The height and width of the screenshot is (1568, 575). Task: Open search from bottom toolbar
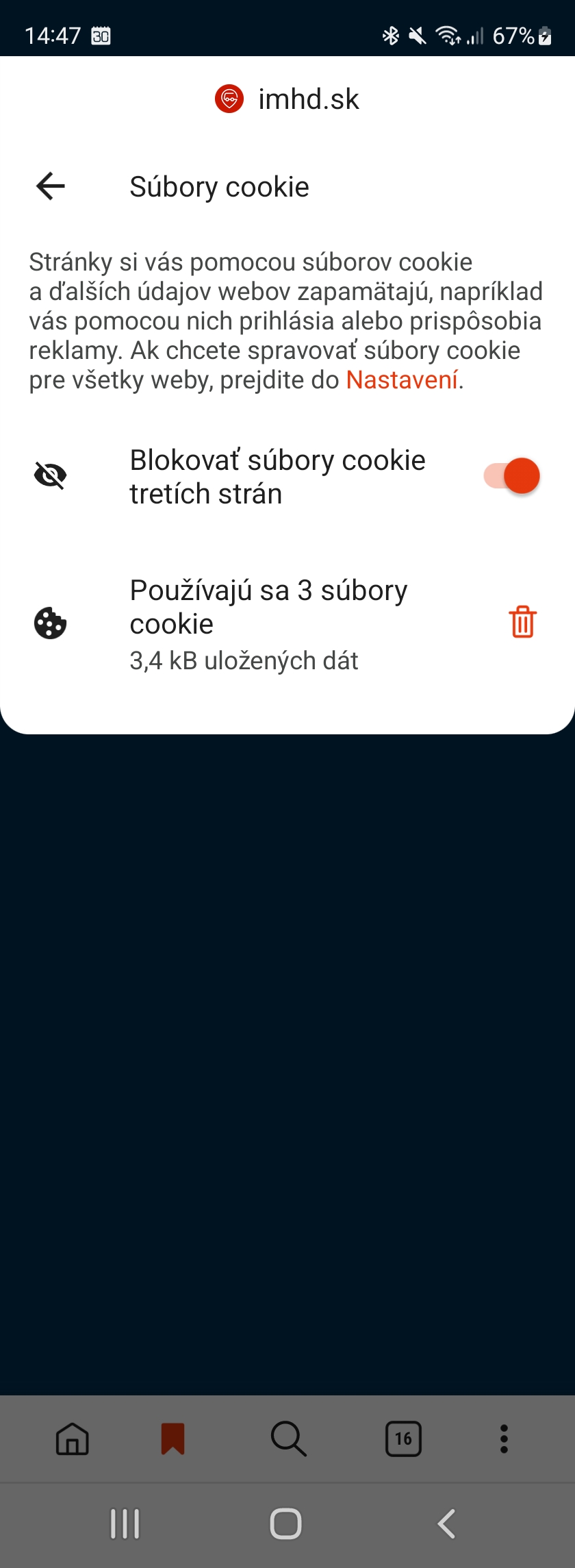pyautogui.click(x=288, y=1439)
